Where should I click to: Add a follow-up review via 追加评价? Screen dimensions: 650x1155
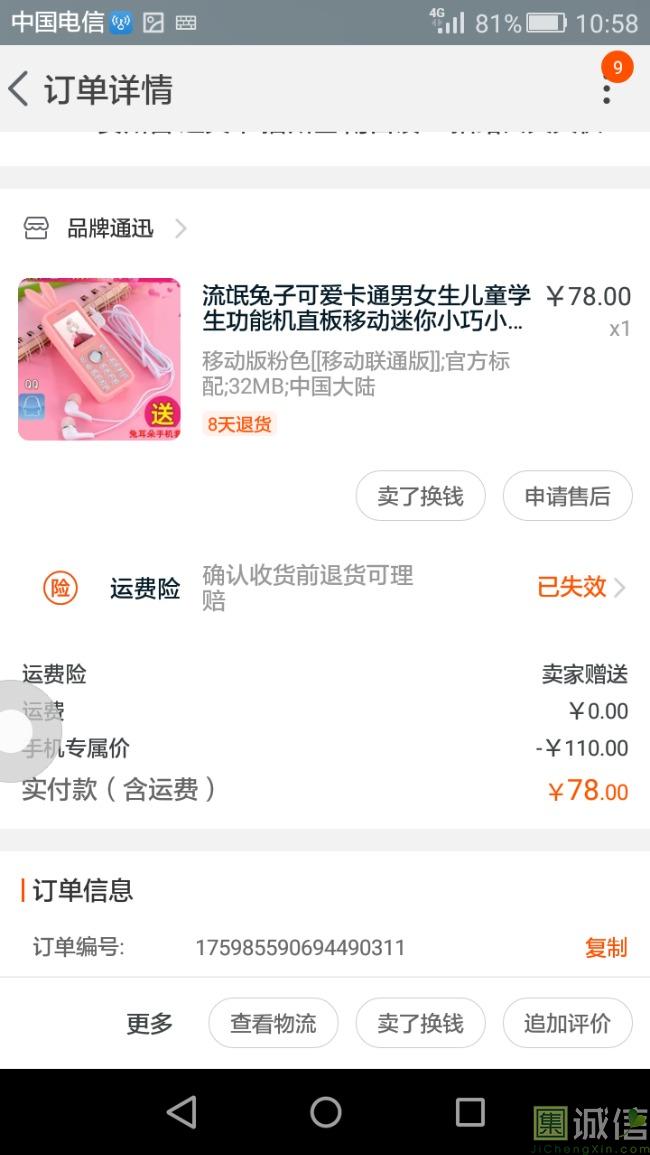(x=567, y=1023)
